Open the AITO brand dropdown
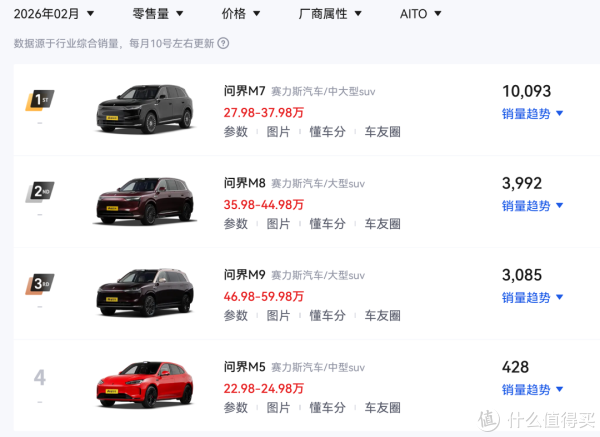The height and width of the screenshot is (437, 600). (421, 14)
